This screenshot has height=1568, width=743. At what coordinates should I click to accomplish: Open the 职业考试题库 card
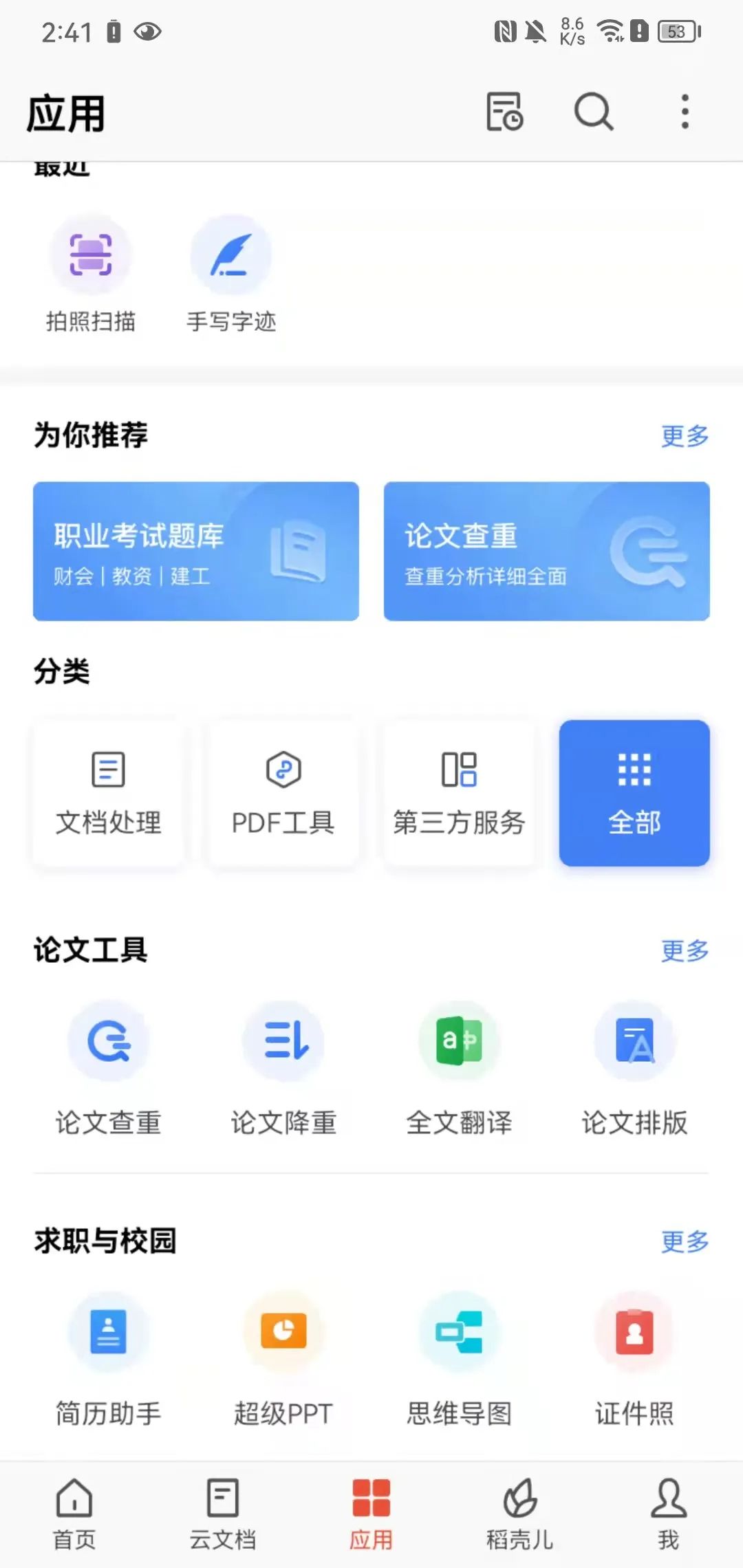coord(196,552)
